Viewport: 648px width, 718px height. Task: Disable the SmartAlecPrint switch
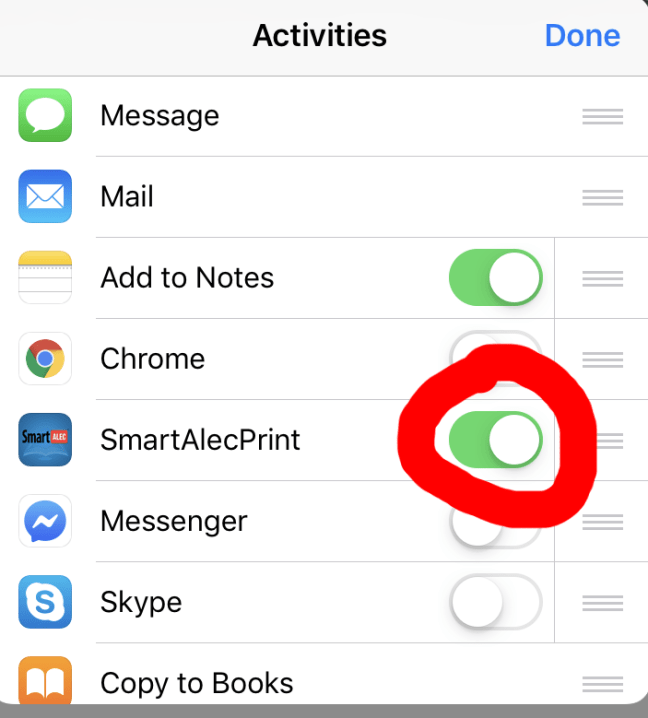click(x=495, y=440)
